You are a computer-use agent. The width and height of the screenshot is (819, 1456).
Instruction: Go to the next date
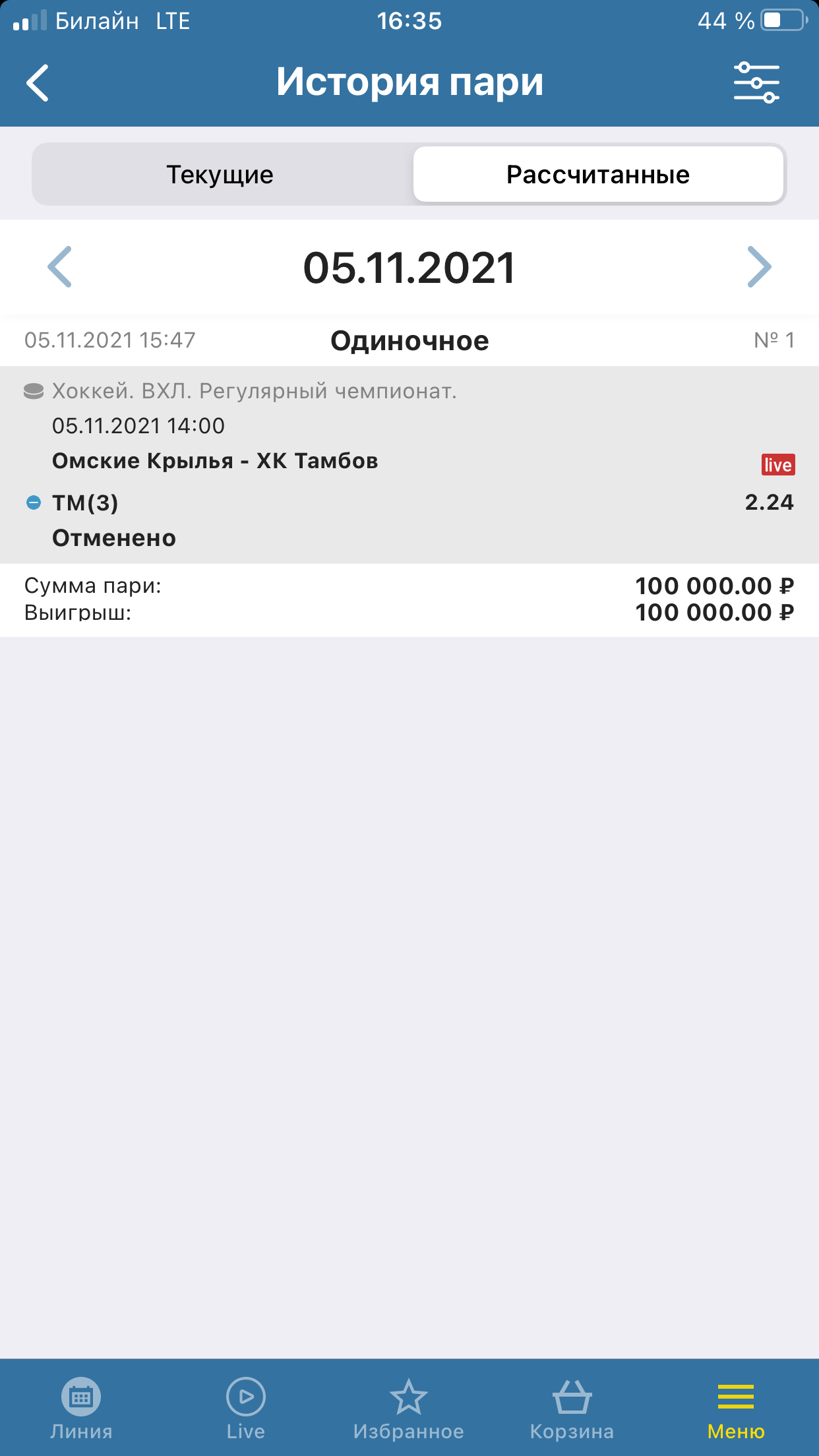(759, 267)
